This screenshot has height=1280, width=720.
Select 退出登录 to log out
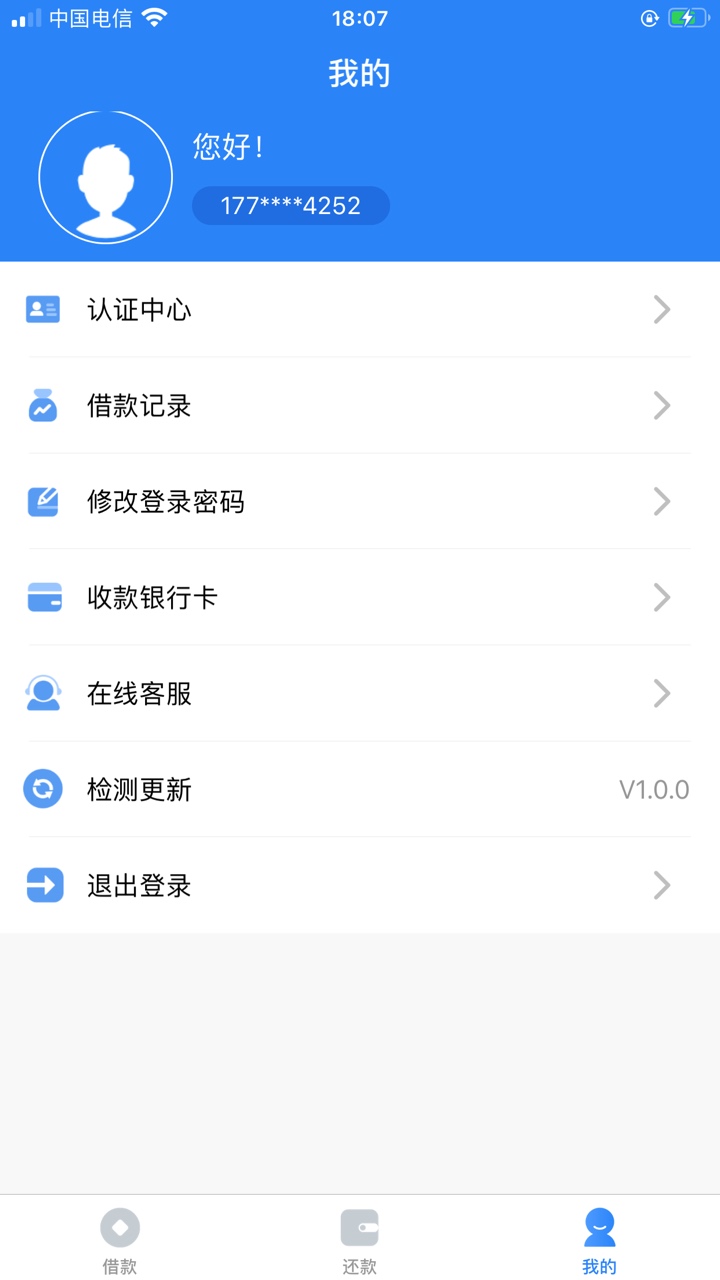tap(360, 885)
